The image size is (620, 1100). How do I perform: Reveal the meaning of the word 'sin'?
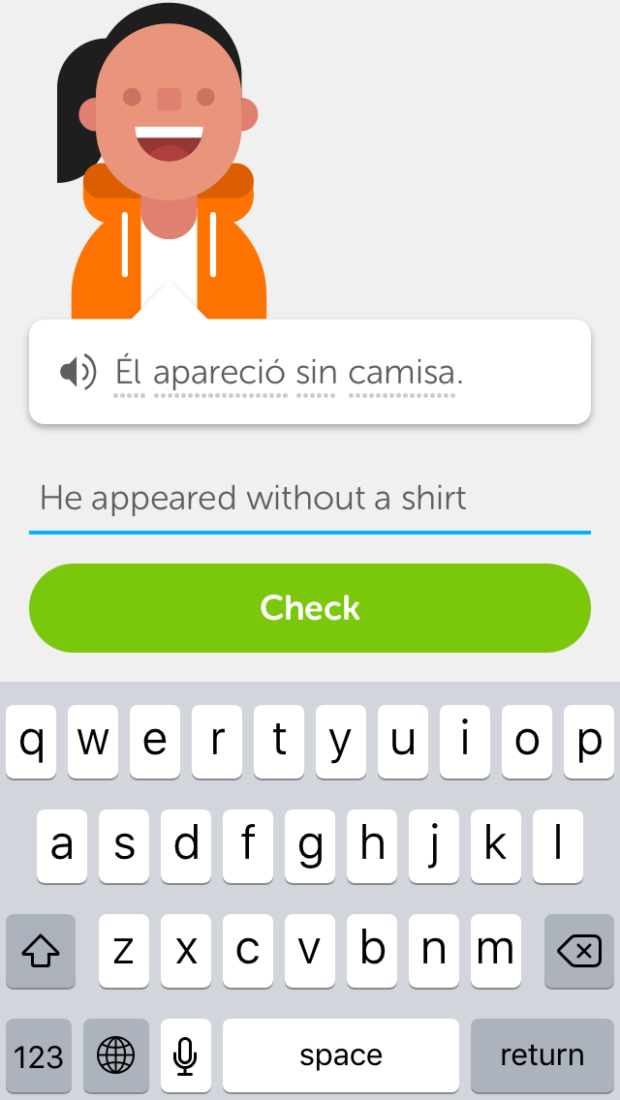coord(316,373)
